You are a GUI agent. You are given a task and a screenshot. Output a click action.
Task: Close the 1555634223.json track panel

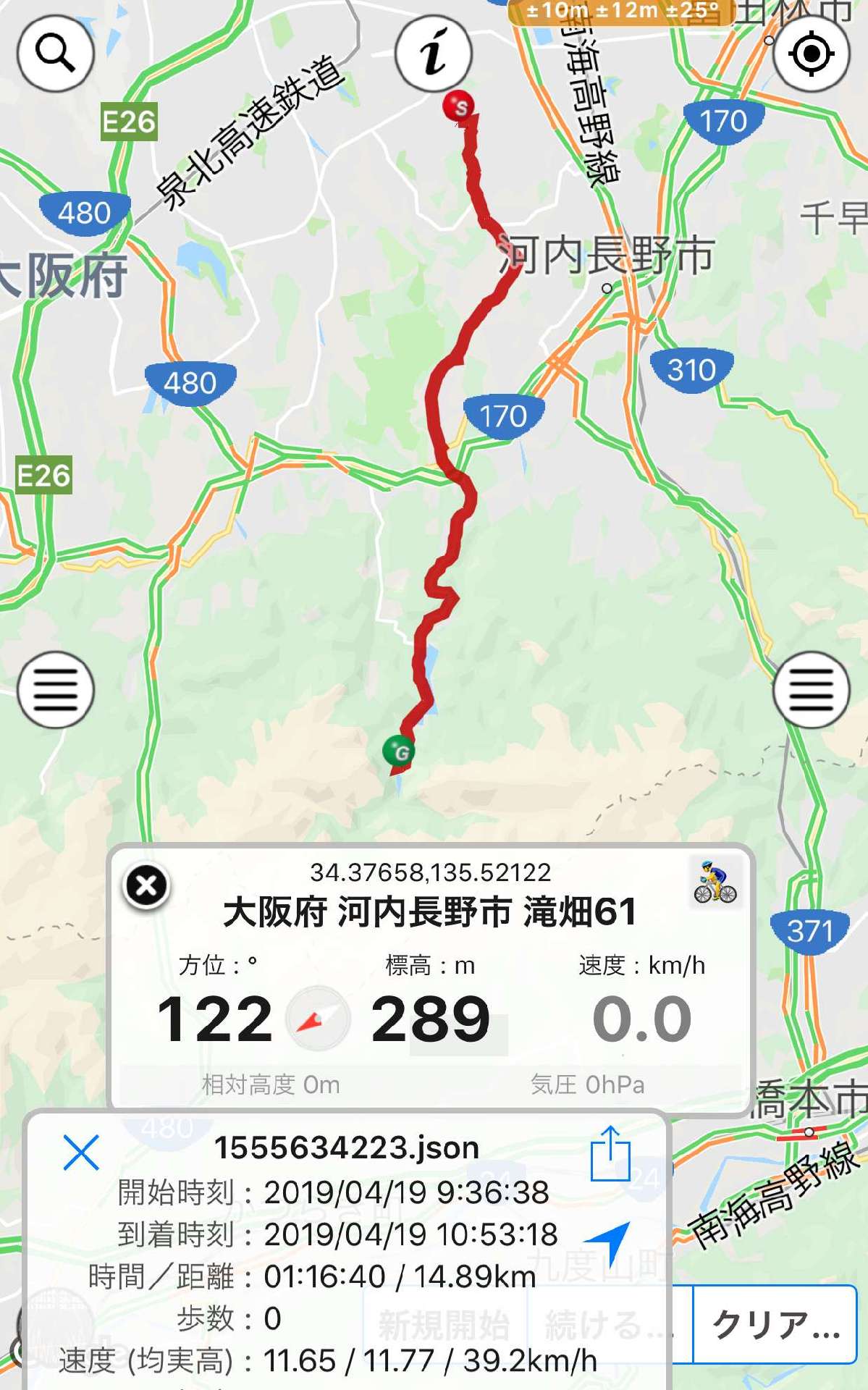[81, 1153]
